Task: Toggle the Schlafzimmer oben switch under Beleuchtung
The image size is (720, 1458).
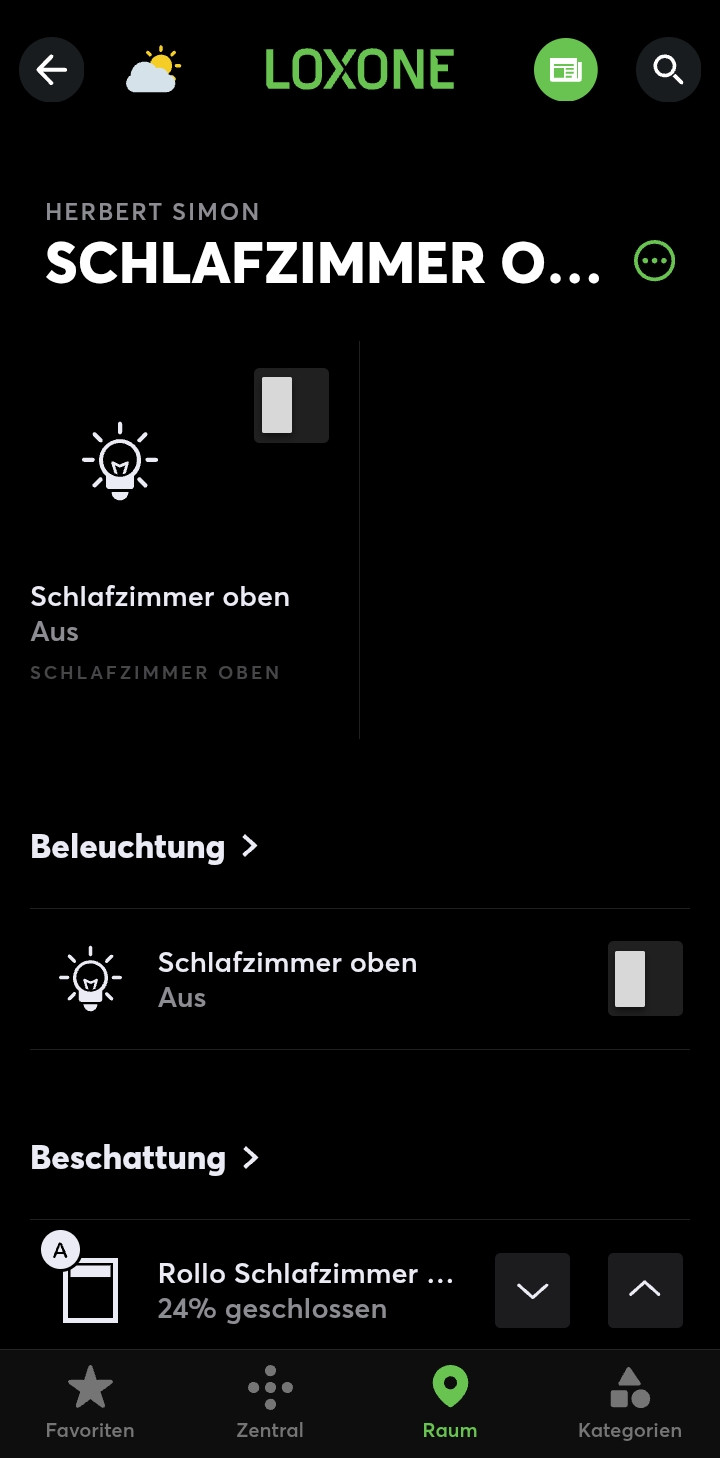Action: 645,979
